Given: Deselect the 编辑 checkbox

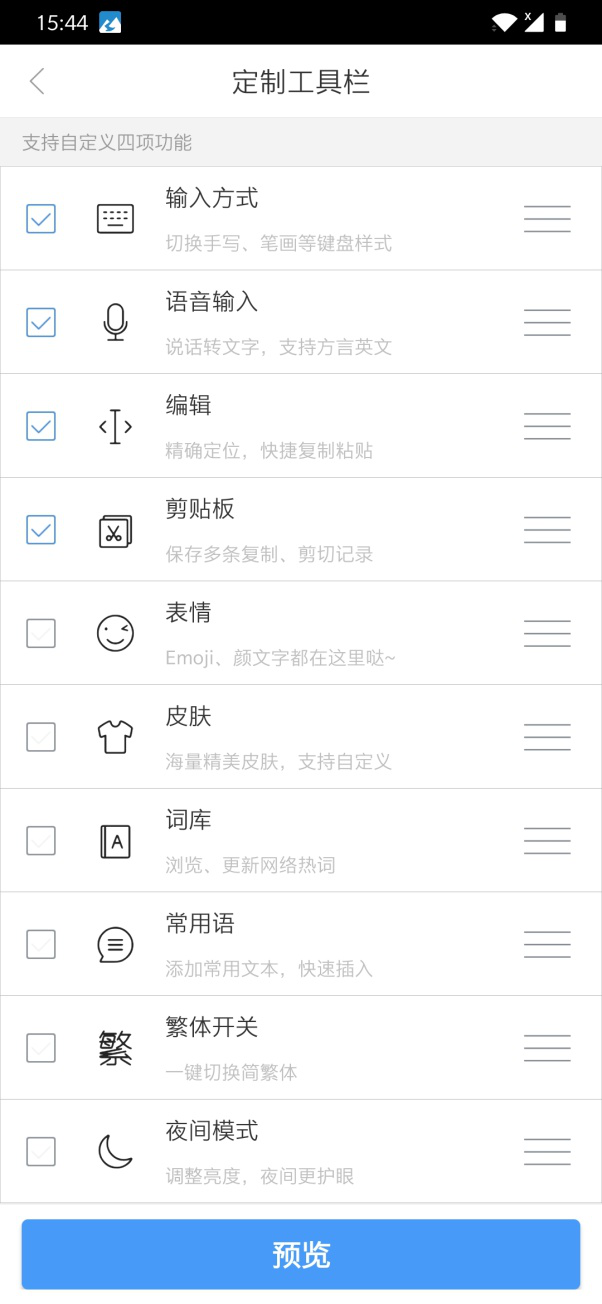Looking at the screenshot, I should click(41, 426).
